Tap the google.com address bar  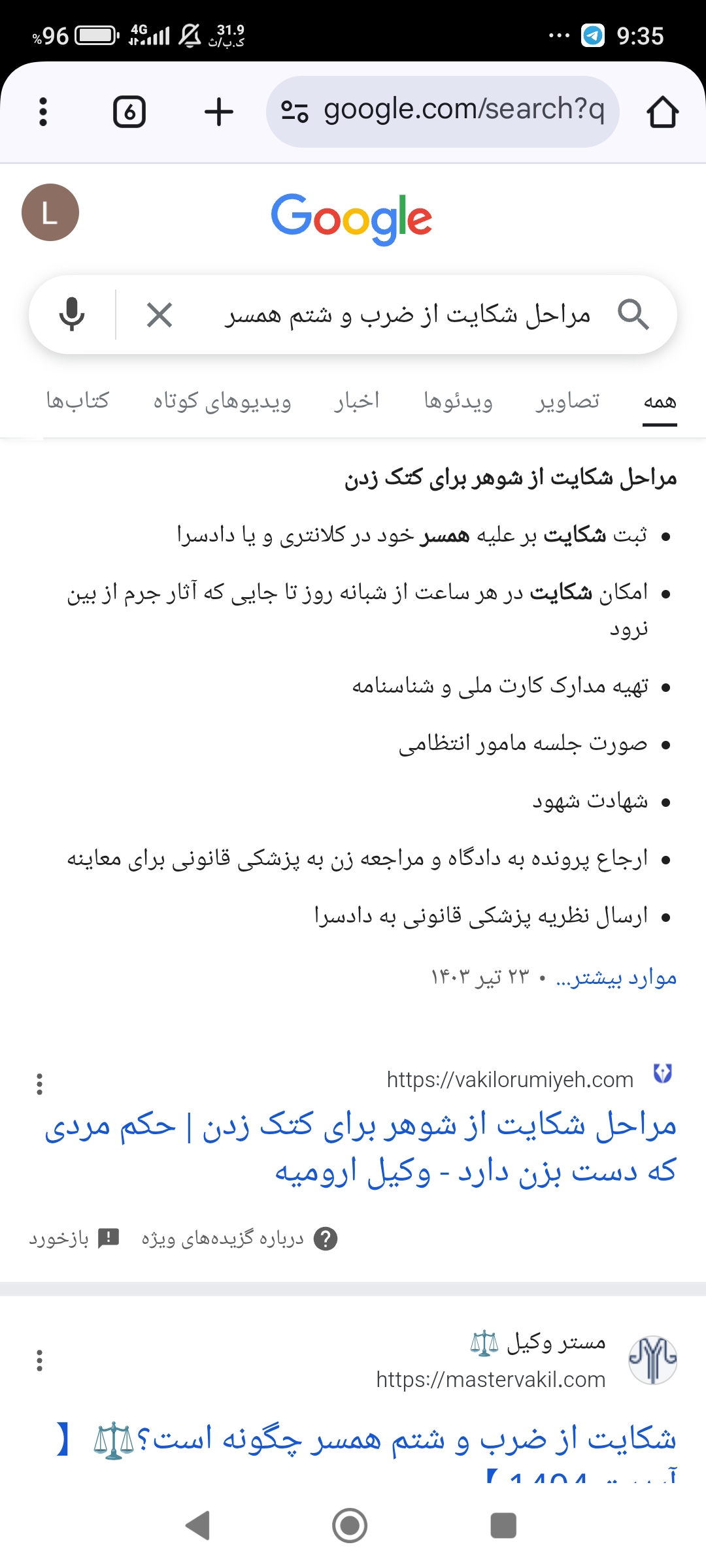[x=443, y=112]
